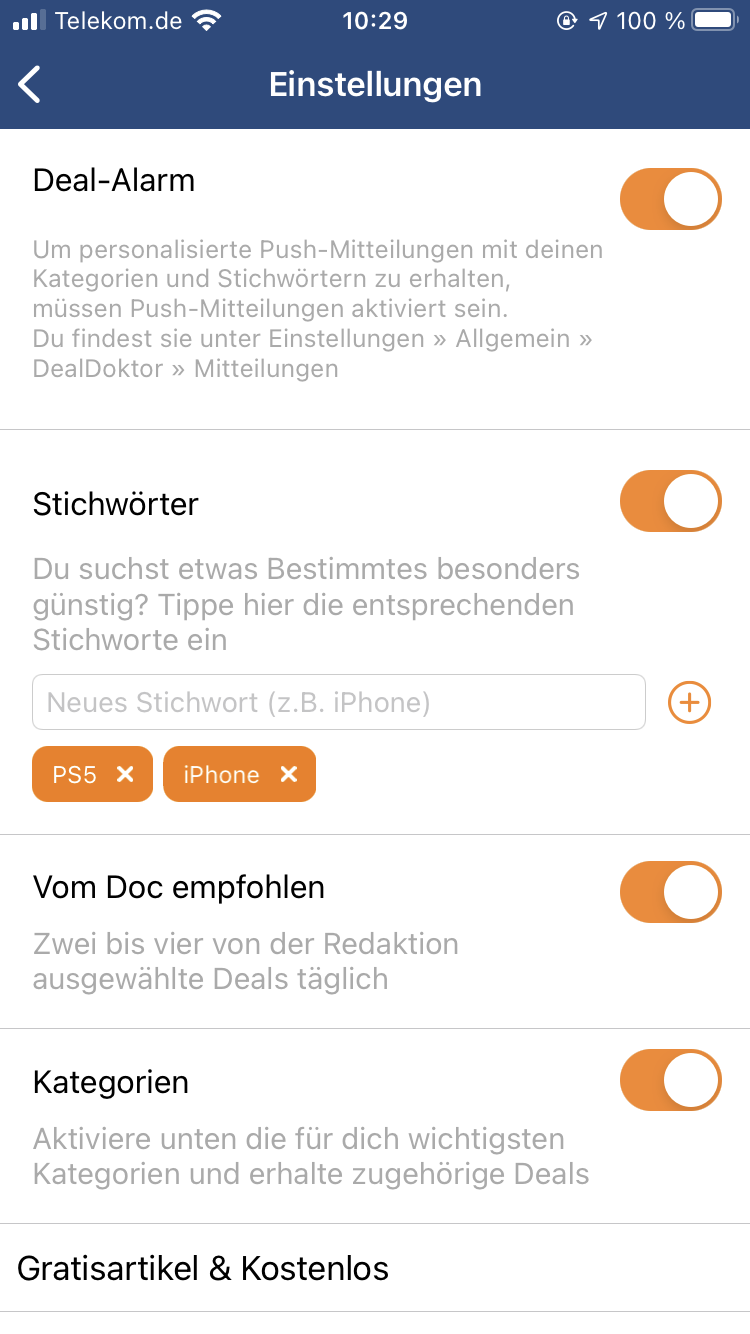Turn off the Deal-Alarm switch
Viewport: 750px width, 1334px height.
click(670, 199)
